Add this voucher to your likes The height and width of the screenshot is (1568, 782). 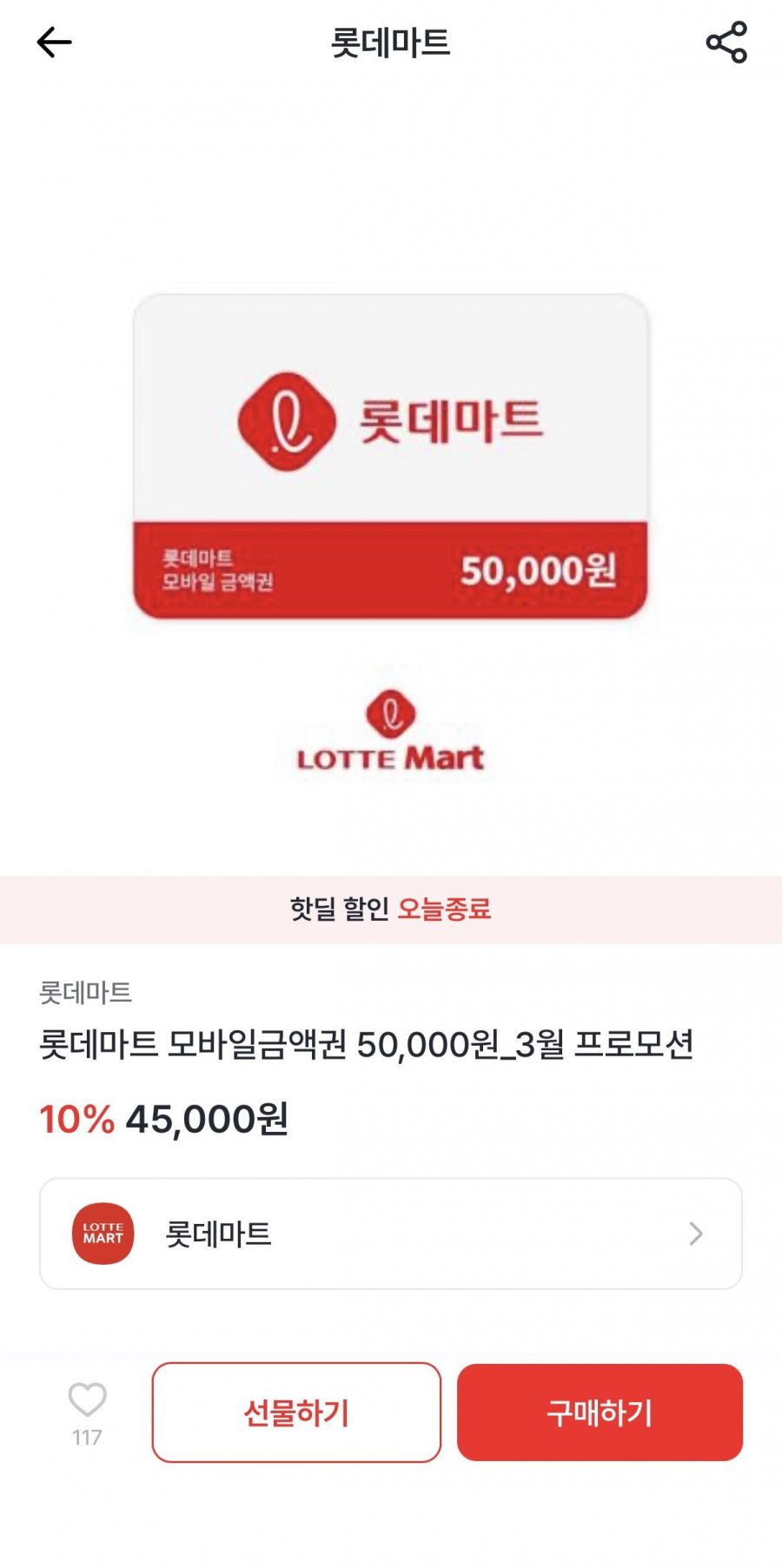(87, 1399)
